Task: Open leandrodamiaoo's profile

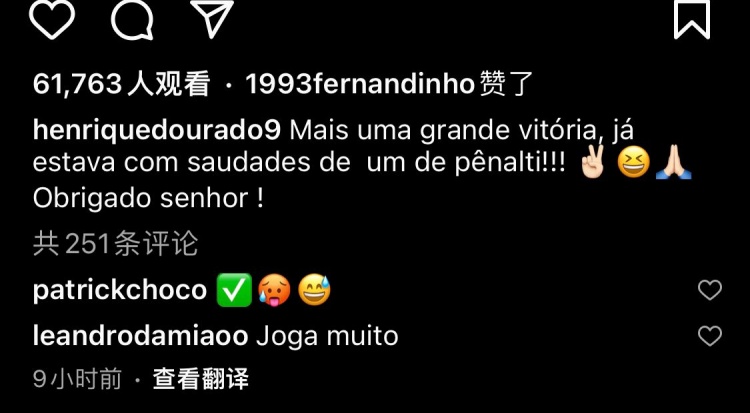Action: click(x=140, y=337)
